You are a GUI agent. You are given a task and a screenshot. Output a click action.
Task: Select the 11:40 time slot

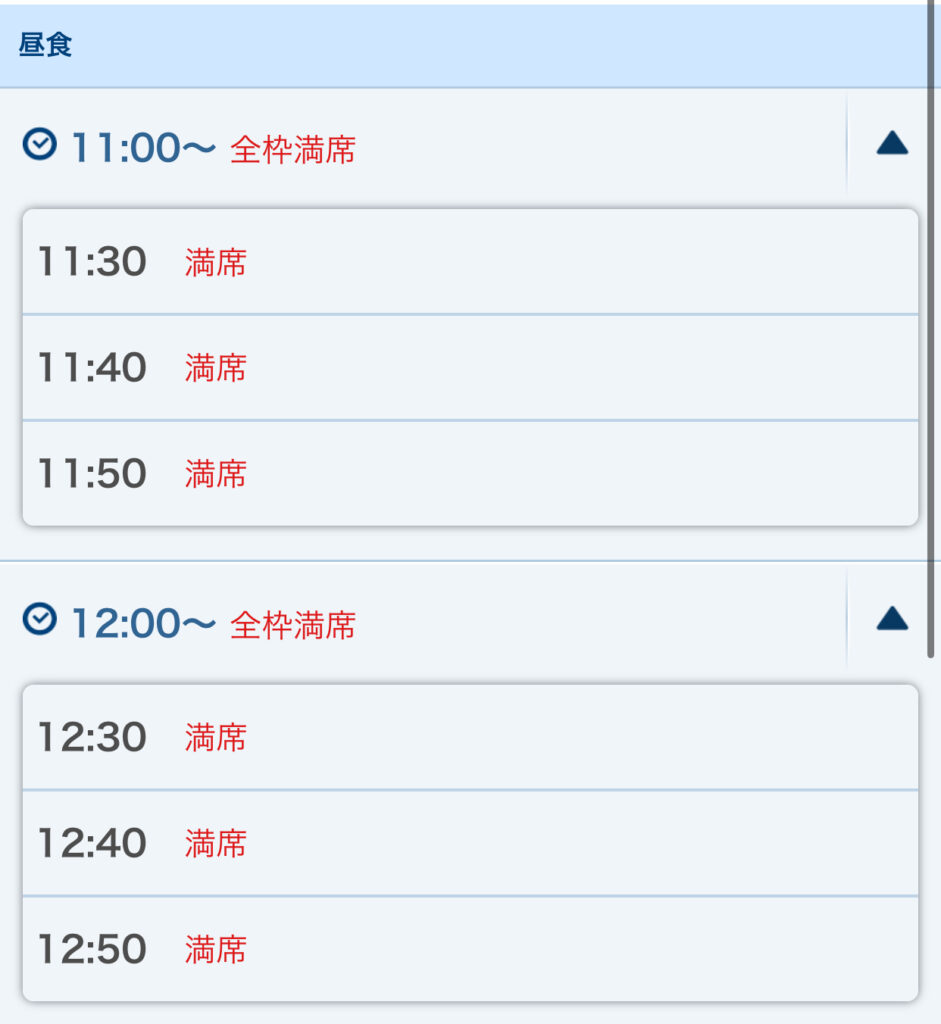[470, 367]
